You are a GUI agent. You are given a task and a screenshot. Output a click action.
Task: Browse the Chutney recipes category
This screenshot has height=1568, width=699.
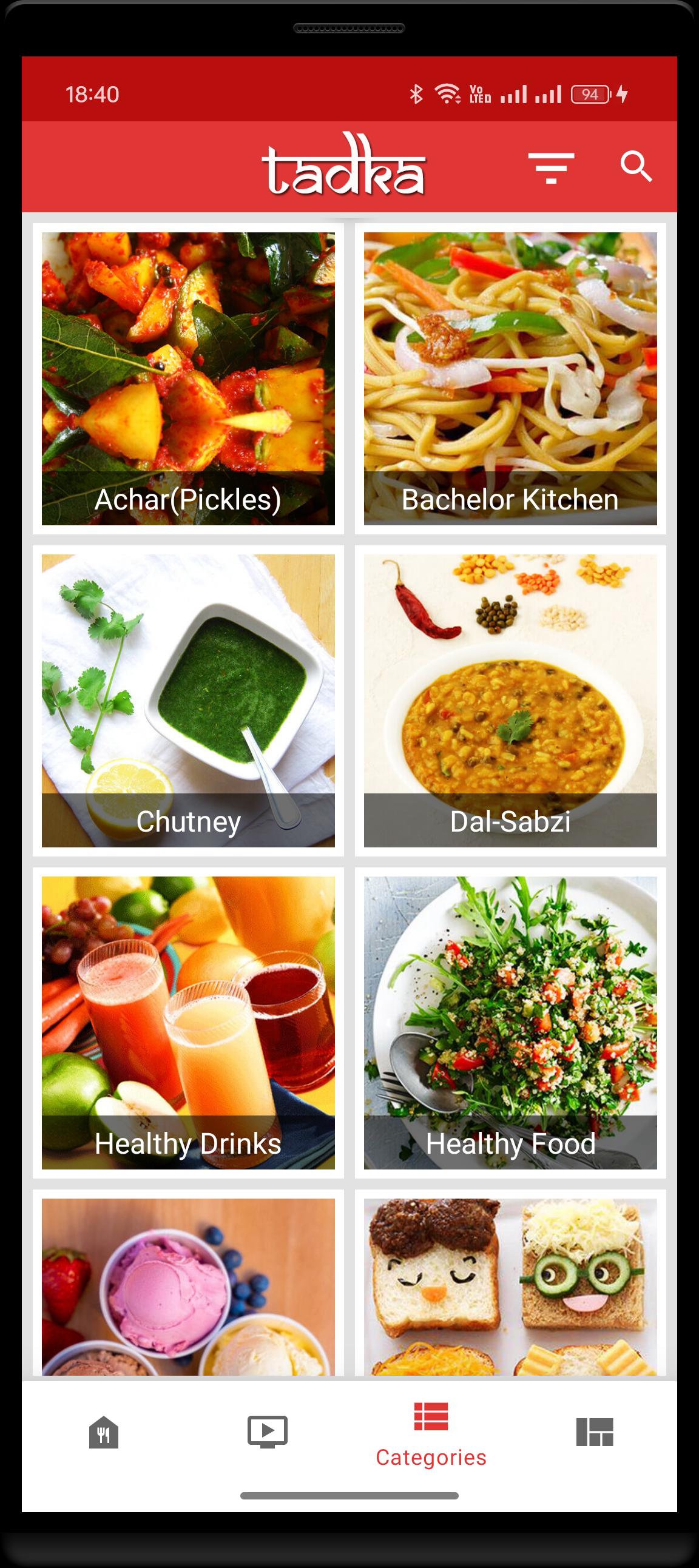[188, 700]
